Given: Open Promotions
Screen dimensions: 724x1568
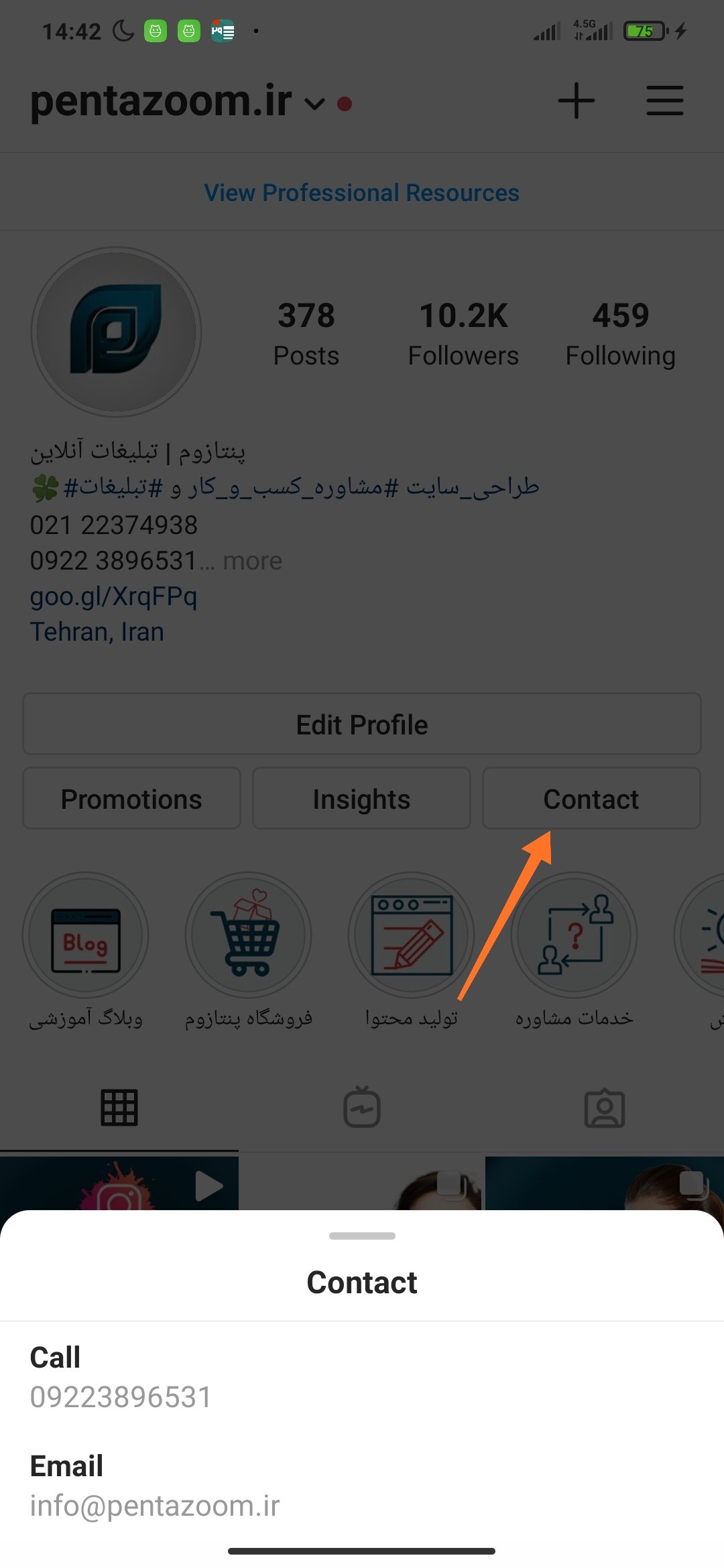Looking at the screenshot, I should [x=131, y=799].
